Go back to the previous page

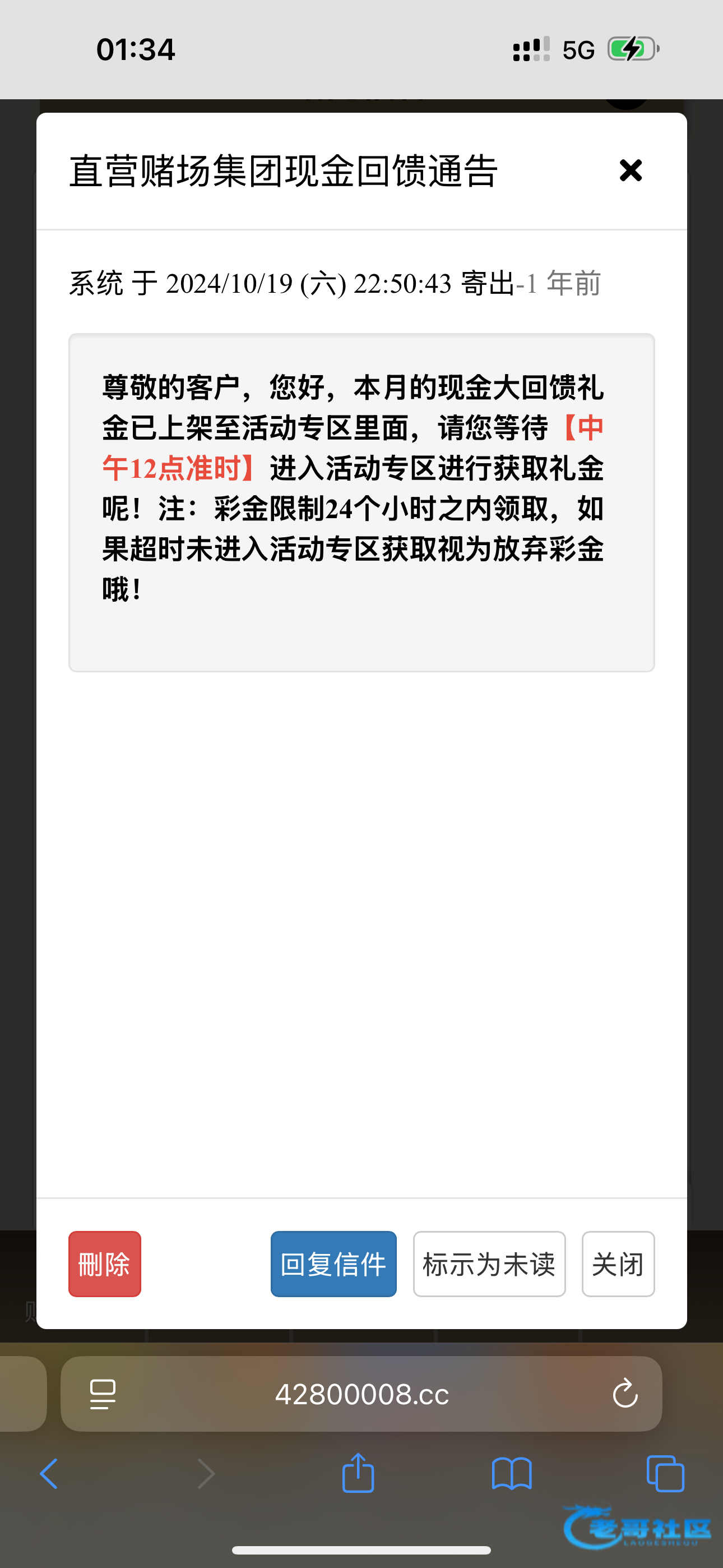click(x=49, y=1474)
